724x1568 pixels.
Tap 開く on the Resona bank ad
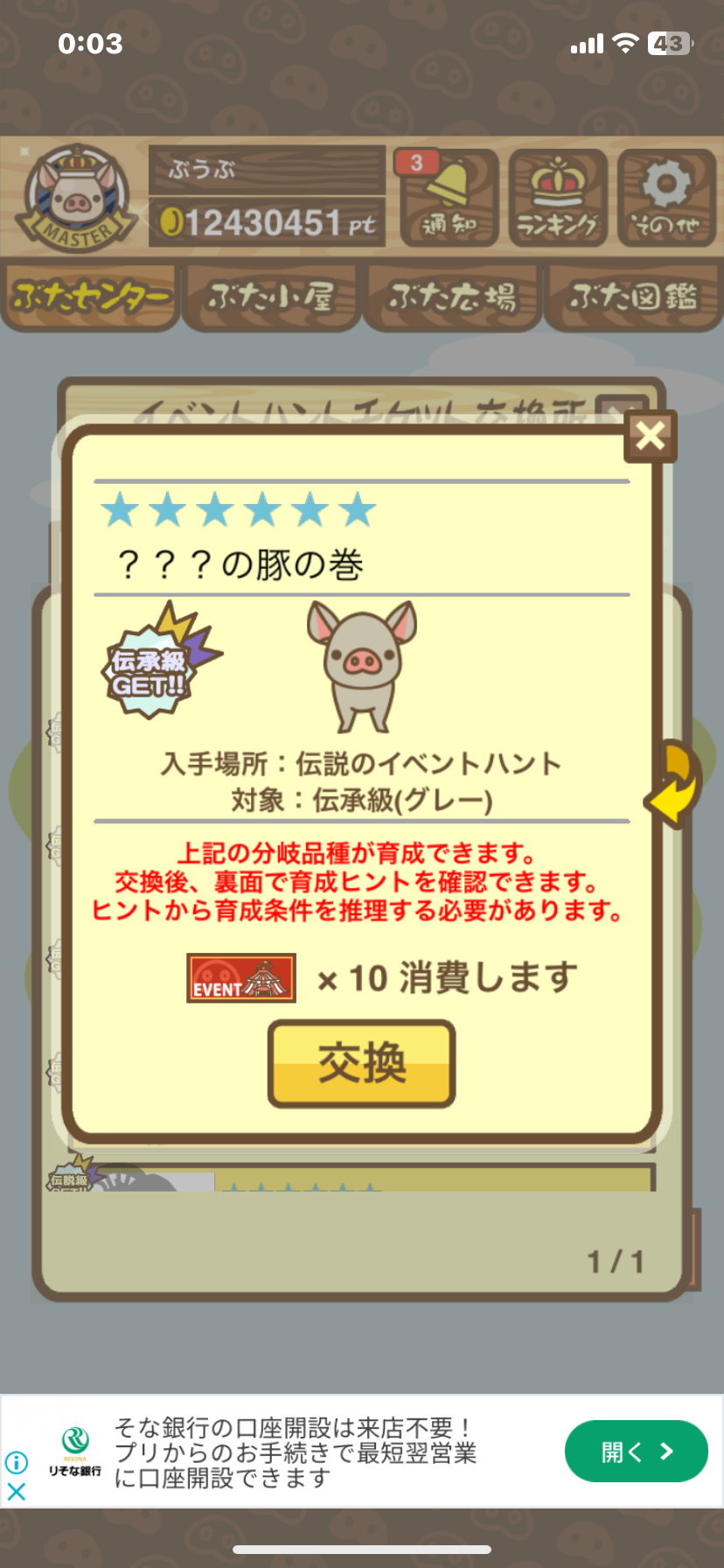click(636, 1452)
